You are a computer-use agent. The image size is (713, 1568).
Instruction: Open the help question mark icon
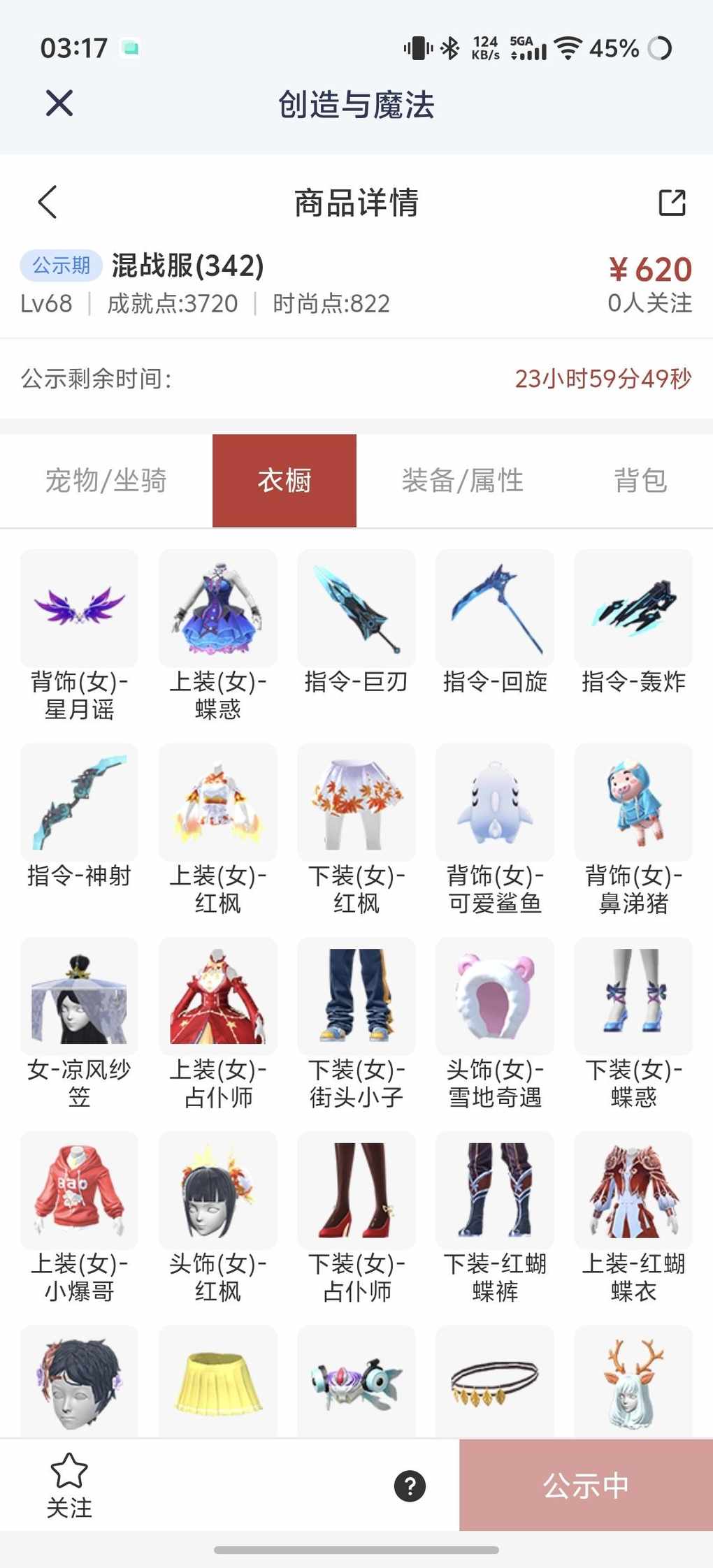point(410,1486)
